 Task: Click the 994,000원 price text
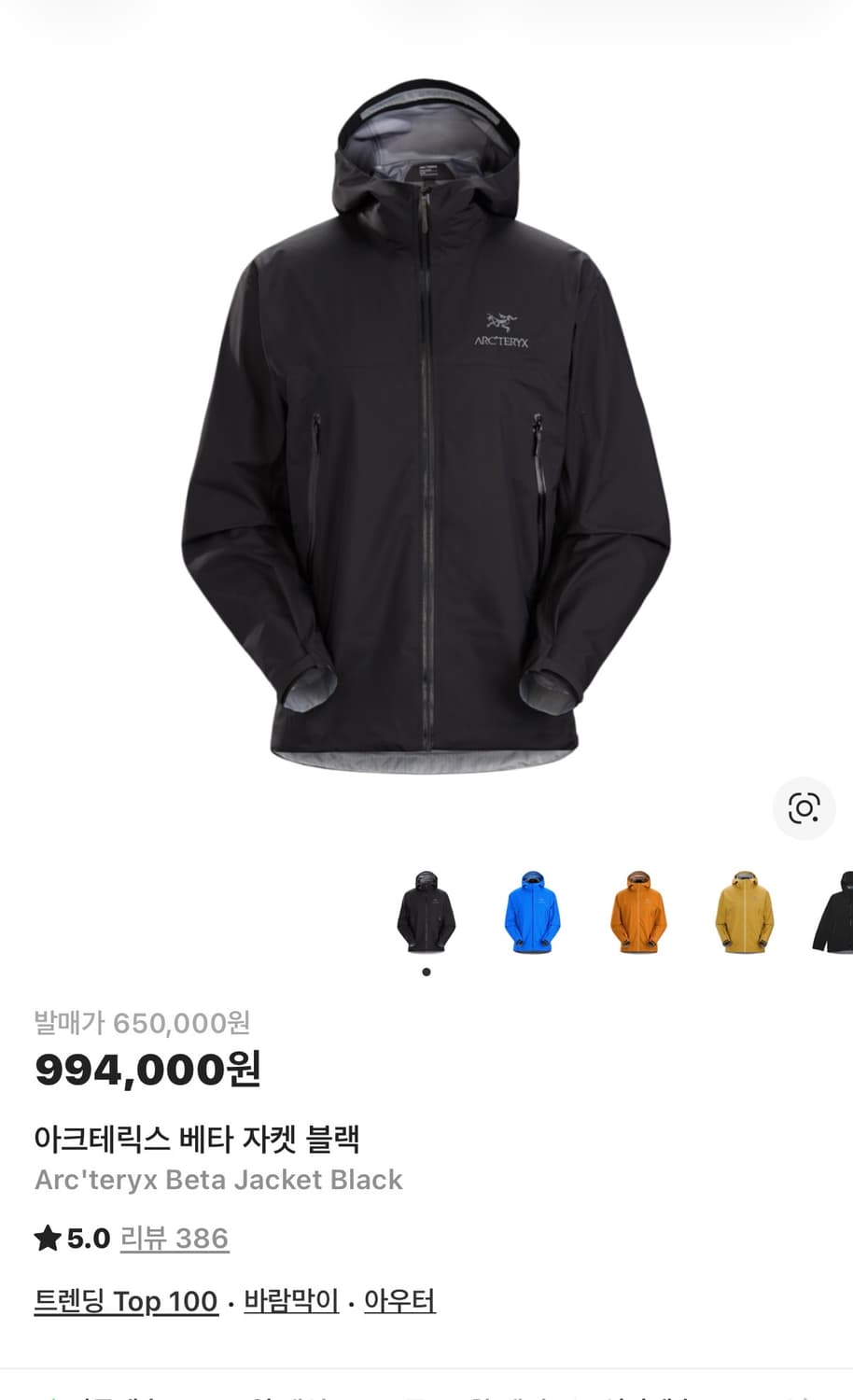pyautogui.click(x=149, y=1071)
